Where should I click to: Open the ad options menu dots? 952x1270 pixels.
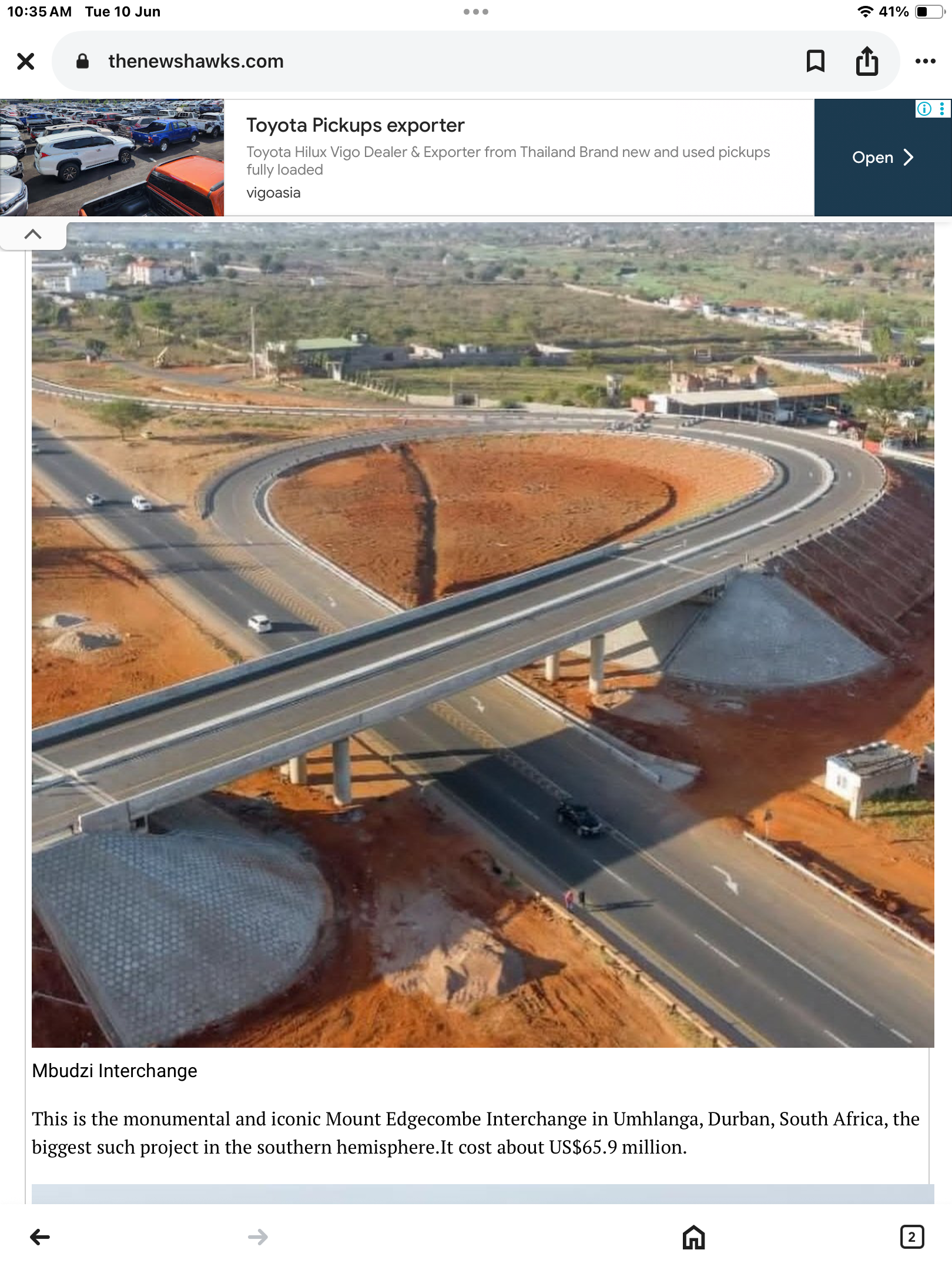(942, 109)
